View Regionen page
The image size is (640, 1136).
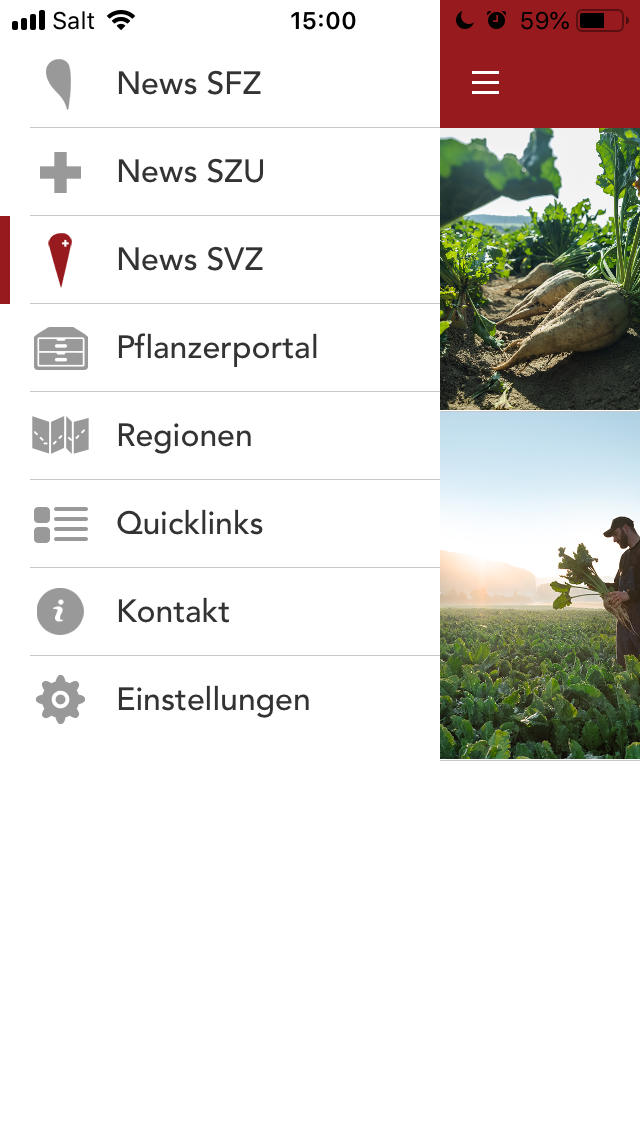click(x=184, y=436)
